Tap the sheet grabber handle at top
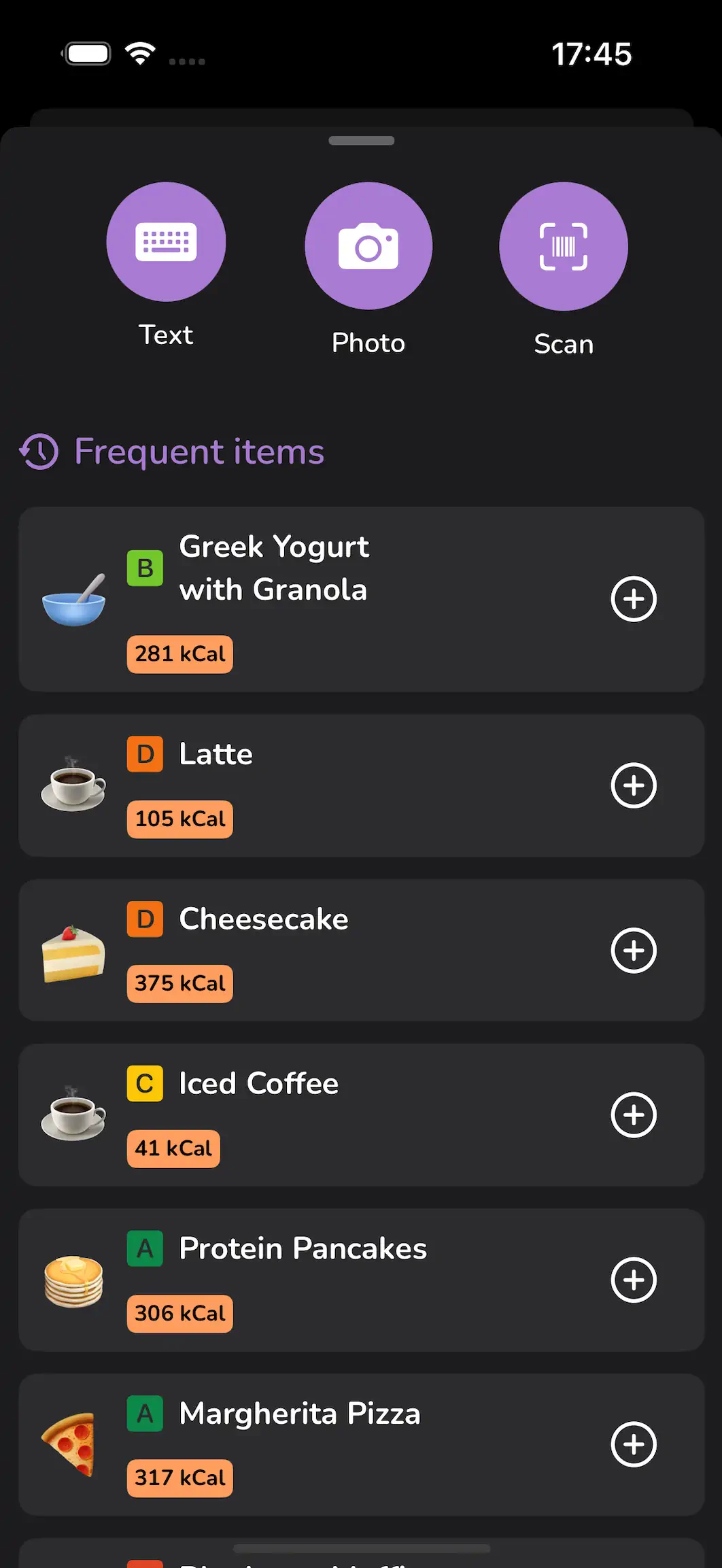Image resolution: width=722 pixels, height=1568 pixels. (362, 141)
